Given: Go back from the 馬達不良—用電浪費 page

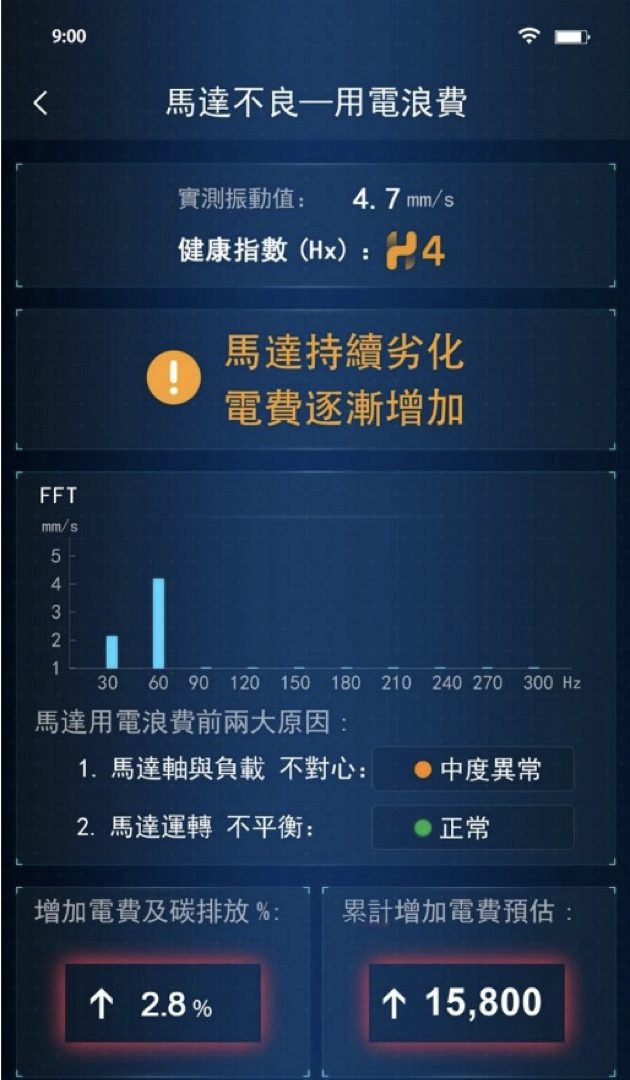Looking at the screenshot, I should [40, 103].
